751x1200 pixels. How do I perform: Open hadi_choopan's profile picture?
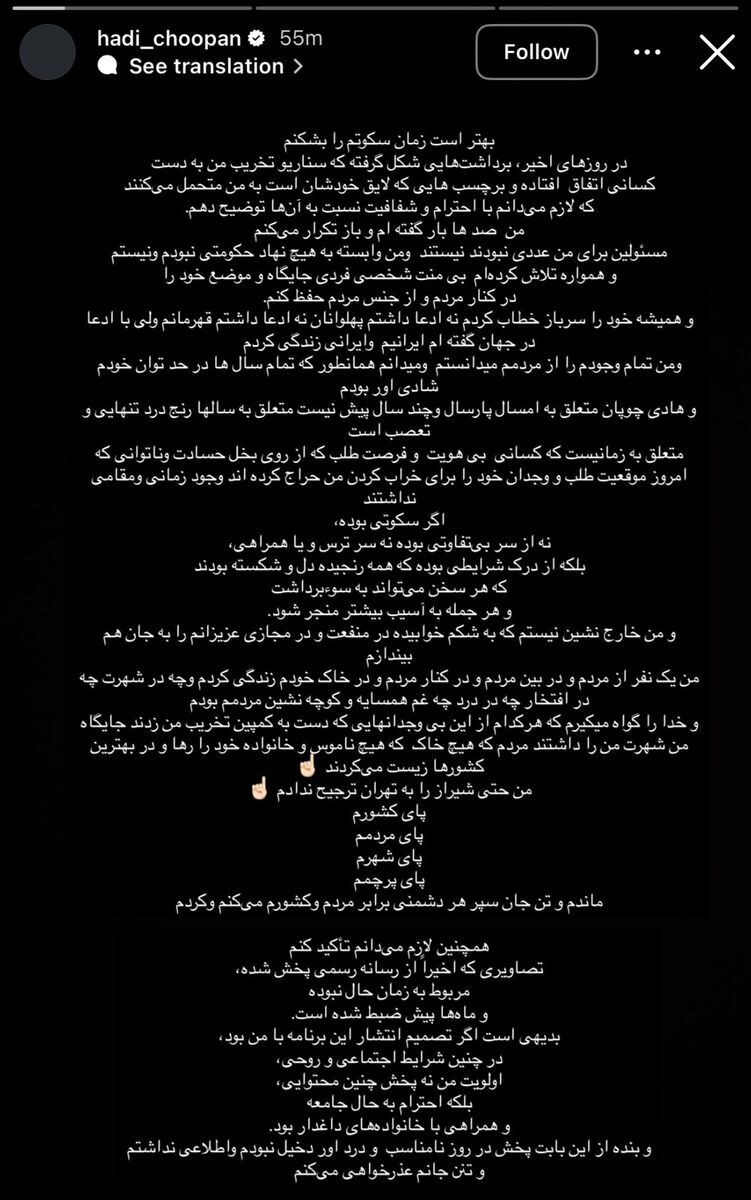[x=47, y=52]
